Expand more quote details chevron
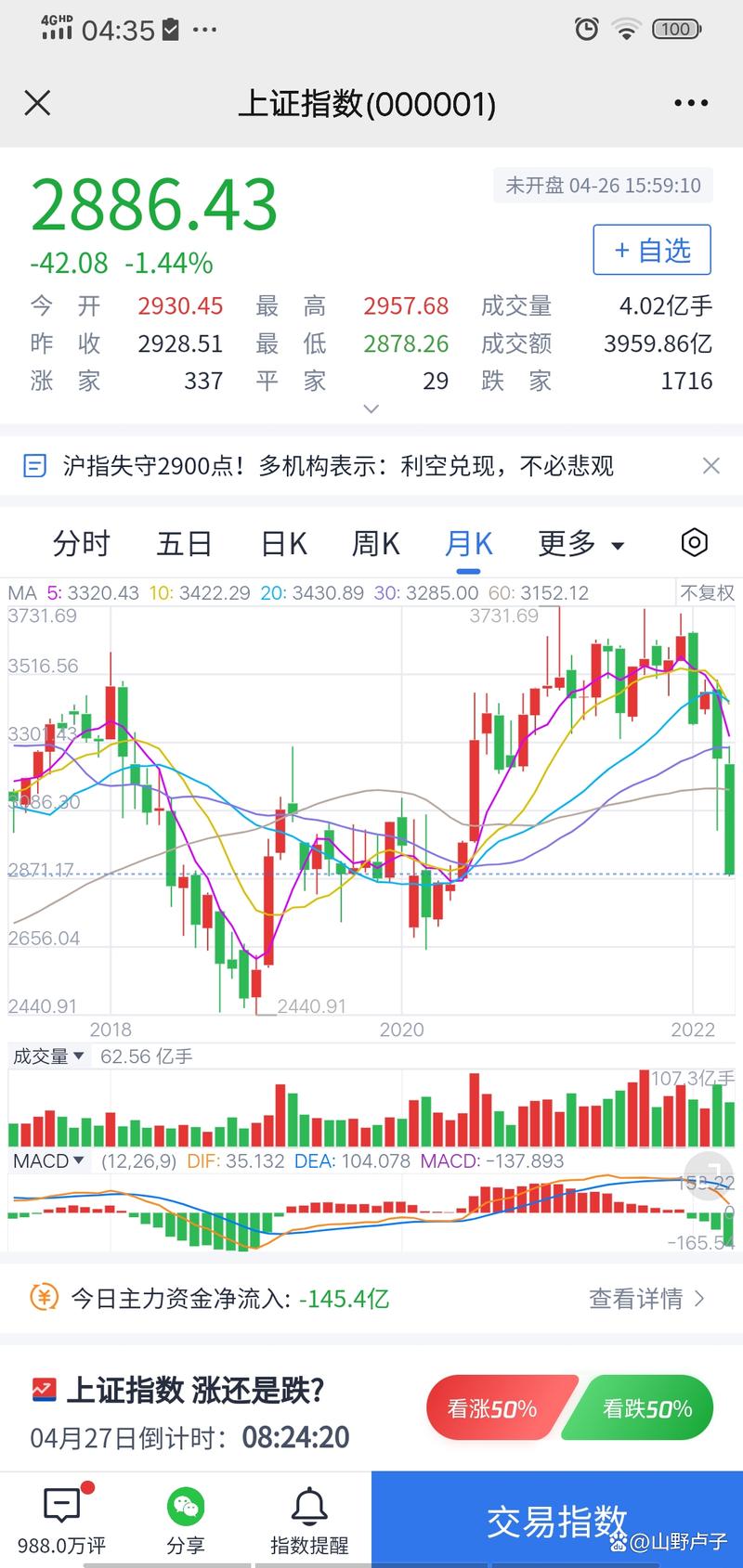The width and height of the screenshot is (743, 1568). click(x=371, y=408)
